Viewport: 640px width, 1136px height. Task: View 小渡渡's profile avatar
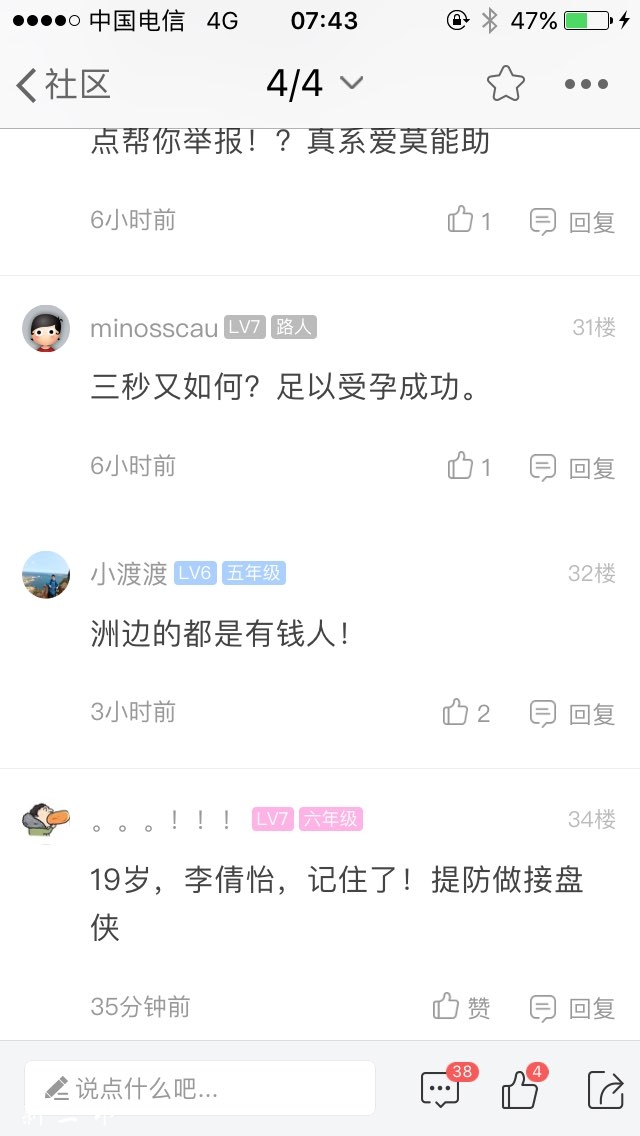[46, 574]
